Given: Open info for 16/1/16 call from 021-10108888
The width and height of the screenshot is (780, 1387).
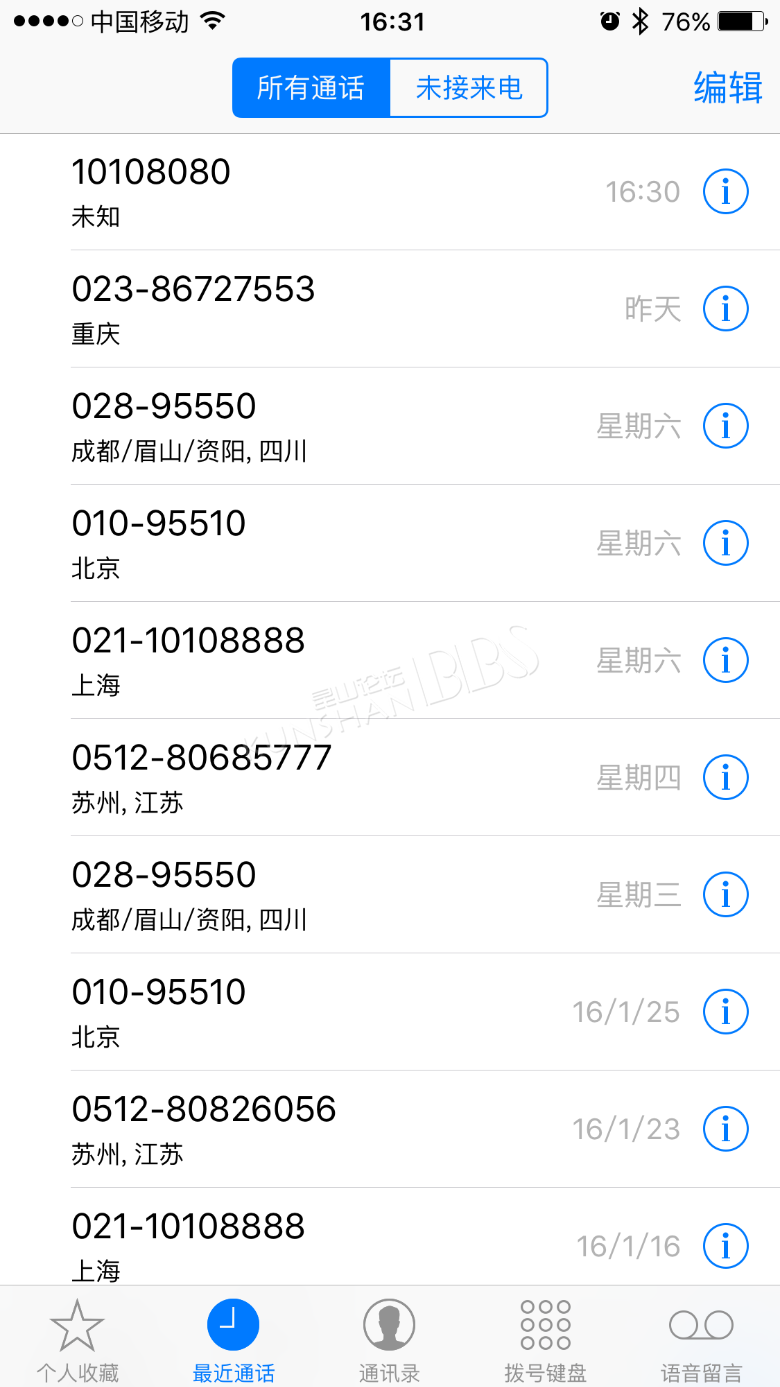Looking at the screenshot, I should [x=726, y=1246].
